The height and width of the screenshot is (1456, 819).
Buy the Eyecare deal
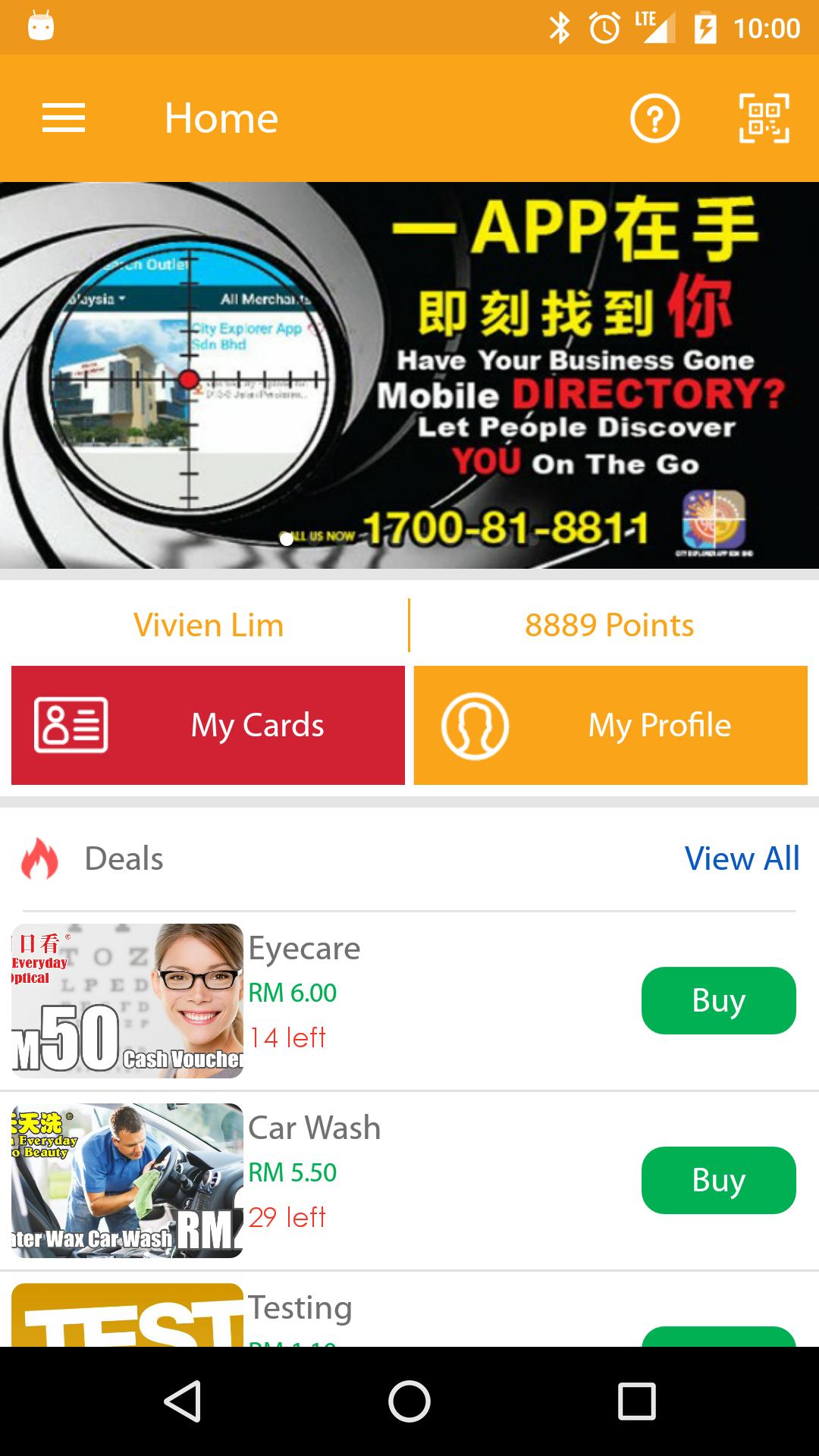718,1000
